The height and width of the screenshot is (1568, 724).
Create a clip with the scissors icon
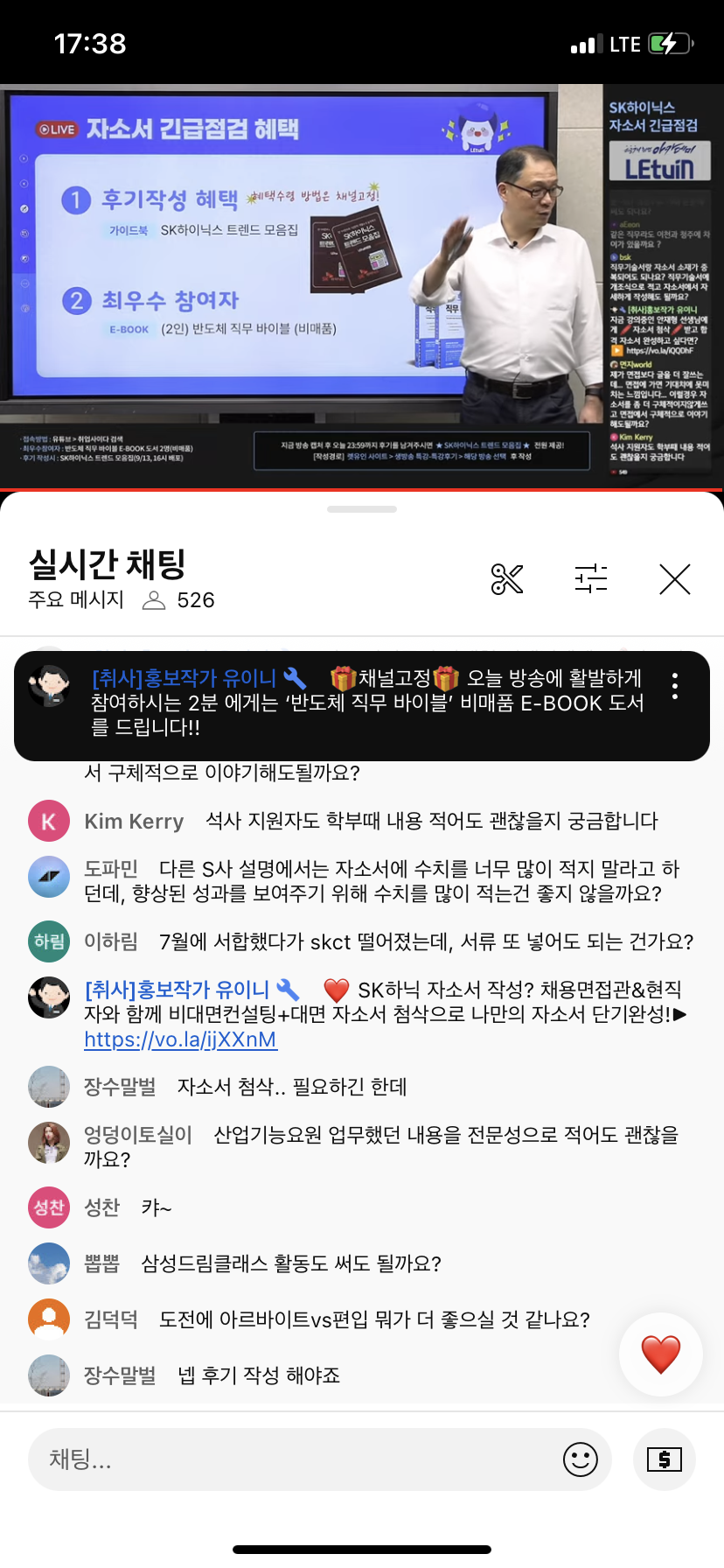(507, 579)
